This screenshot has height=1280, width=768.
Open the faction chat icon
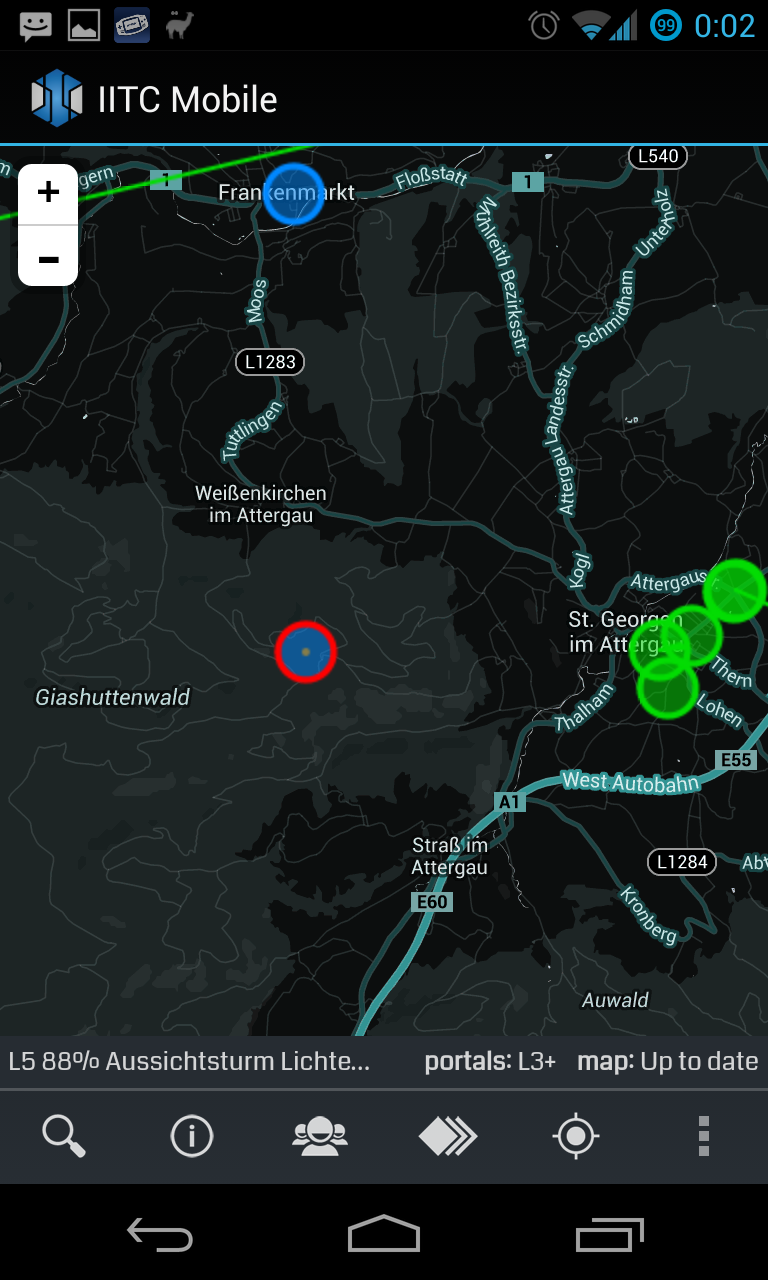tap(320, 1136)
